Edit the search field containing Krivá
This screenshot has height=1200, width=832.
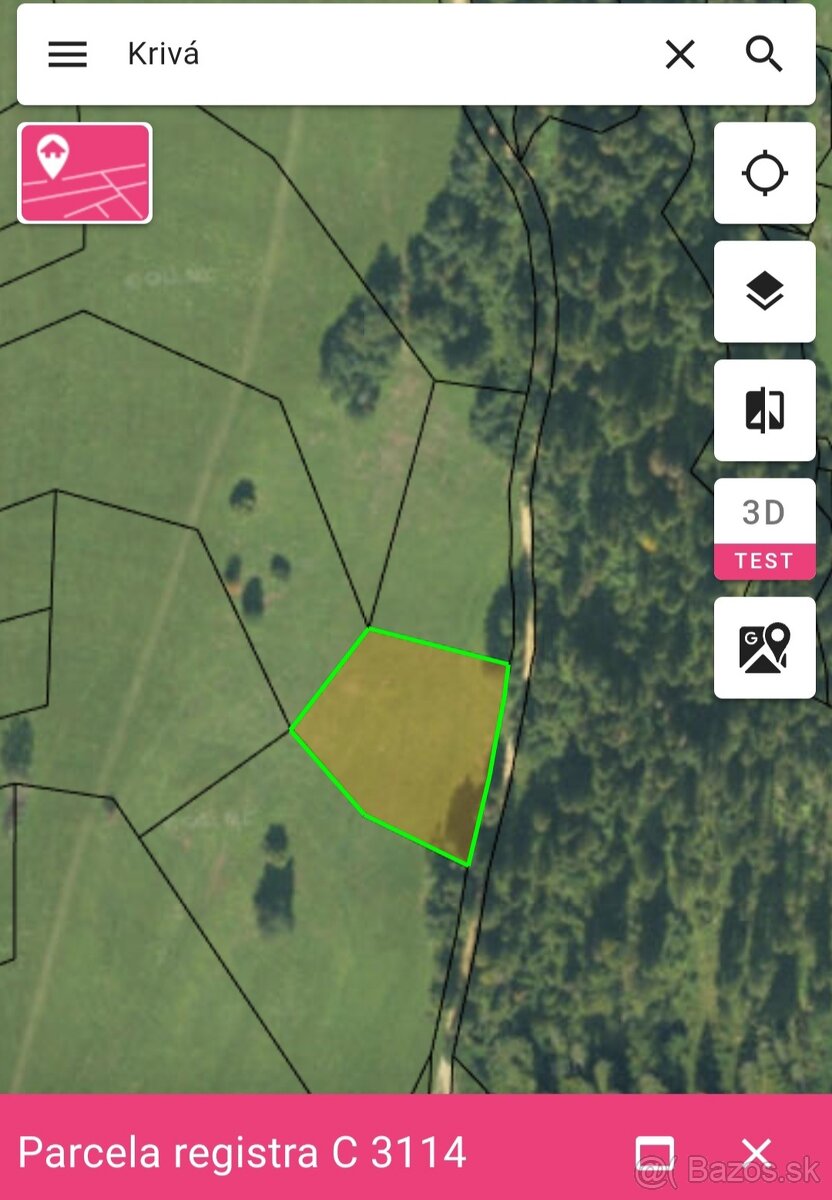point(380,54)
